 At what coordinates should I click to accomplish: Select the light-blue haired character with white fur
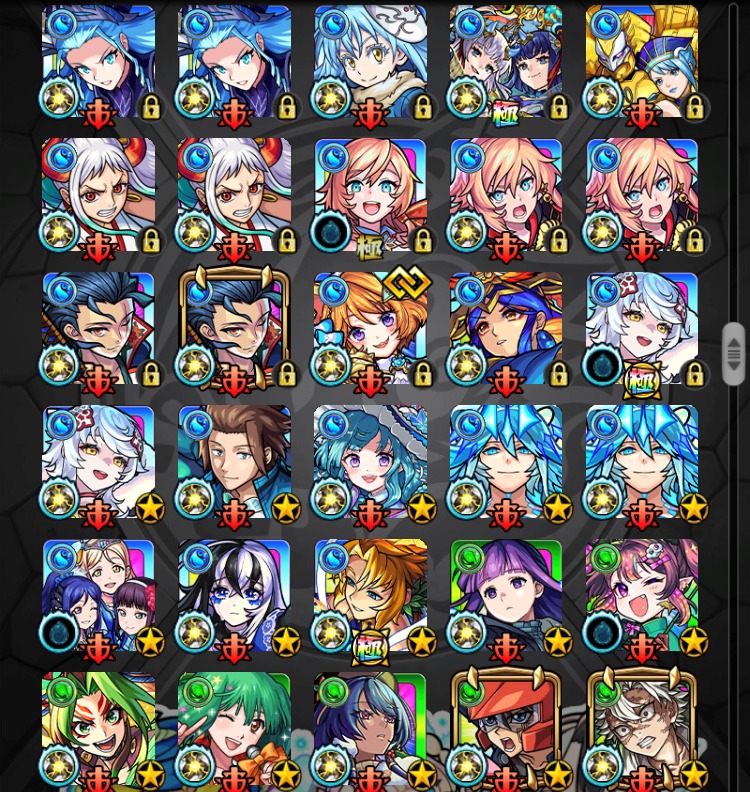point(370,62)
